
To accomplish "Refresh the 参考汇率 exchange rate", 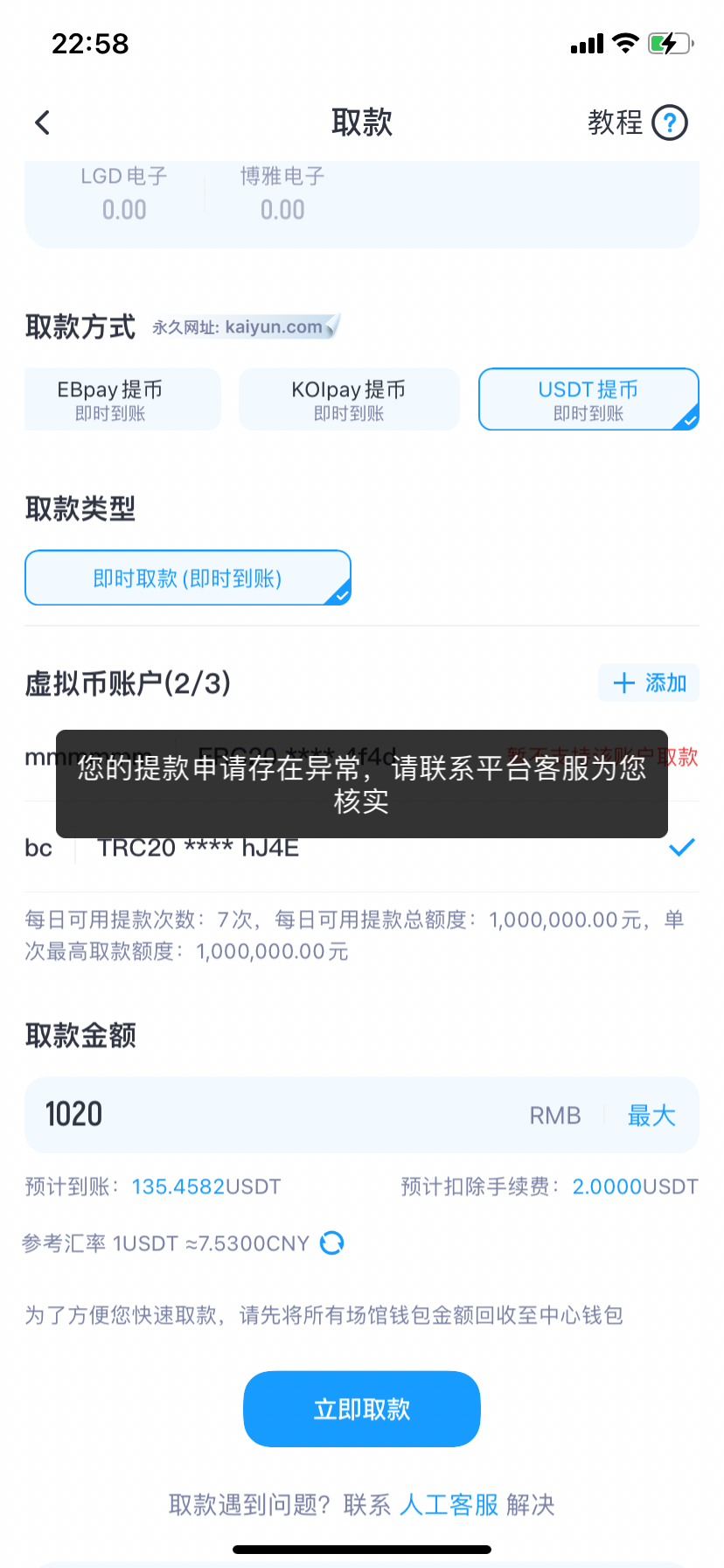I will (x=332, y=1243).
